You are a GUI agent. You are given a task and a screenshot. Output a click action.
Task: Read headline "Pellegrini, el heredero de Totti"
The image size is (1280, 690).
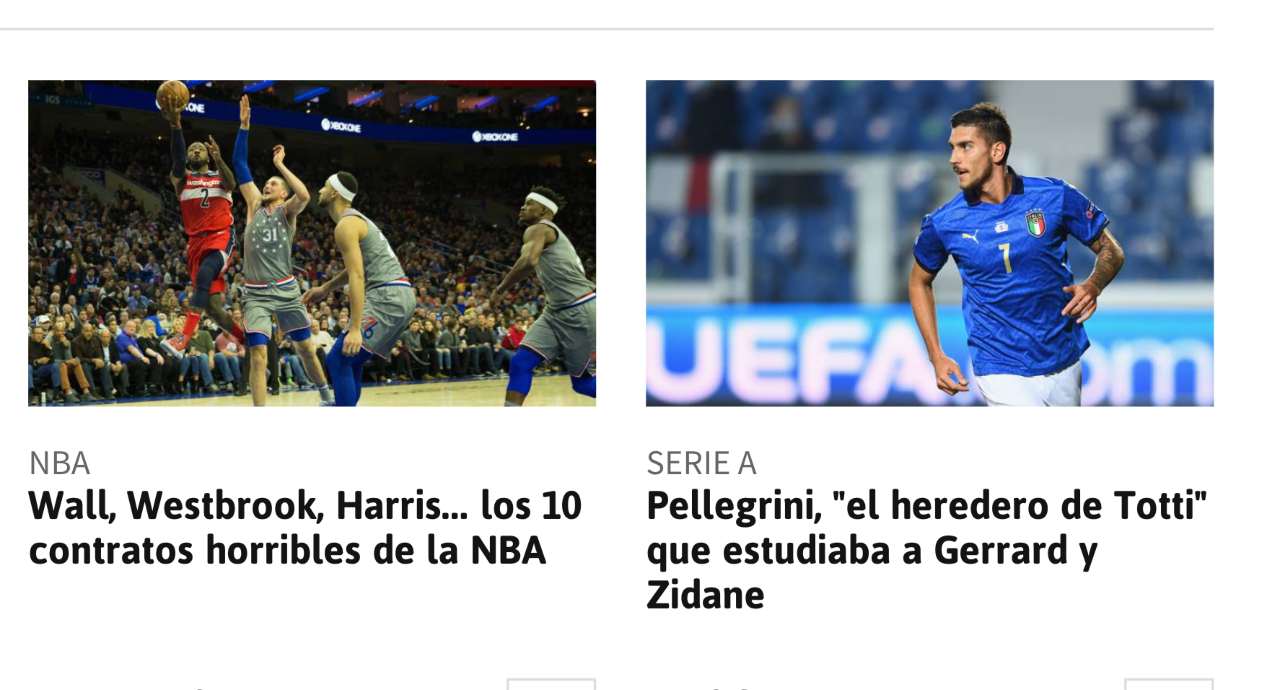(x=926, y=550)
